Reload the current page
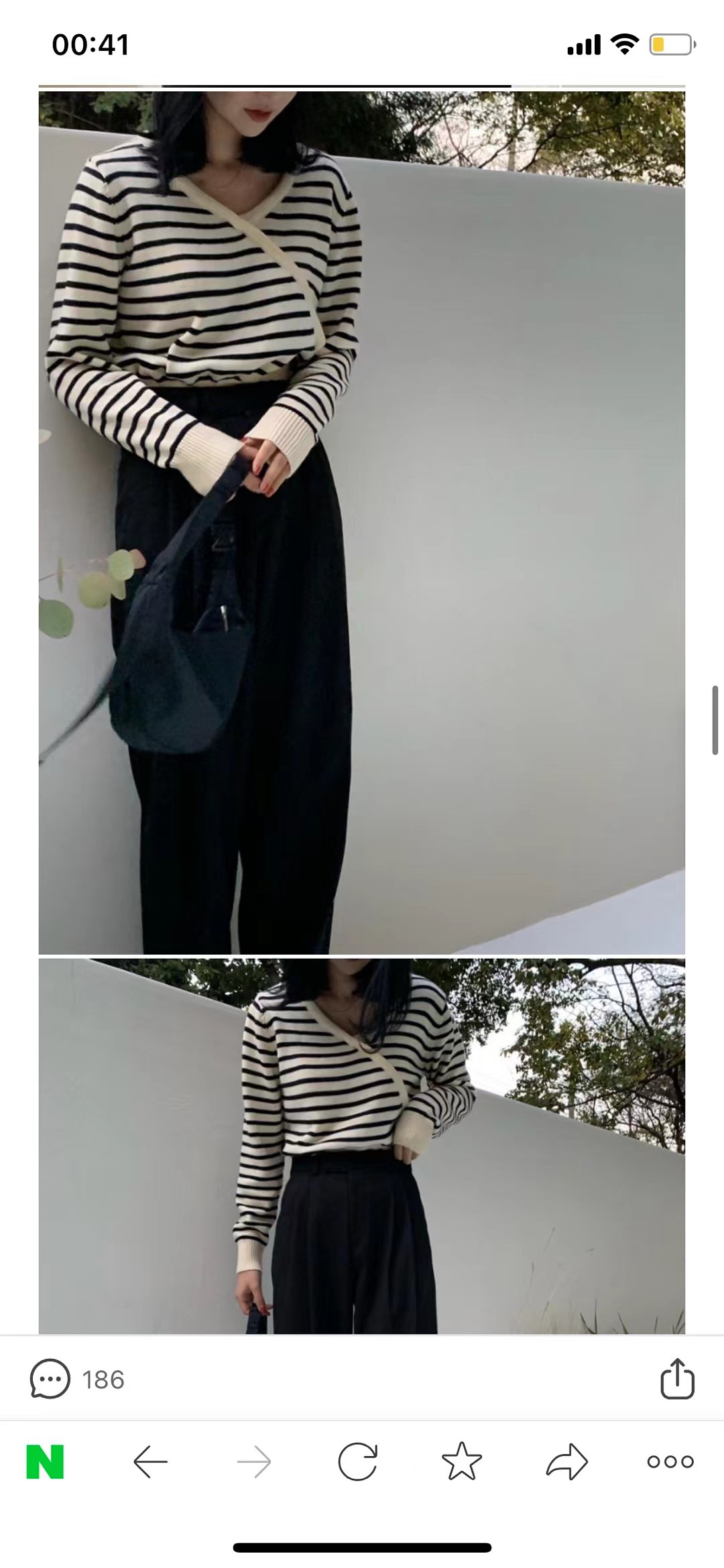Image resolution: width=724 pixels, height=1568 pixels. (357, 1462)
